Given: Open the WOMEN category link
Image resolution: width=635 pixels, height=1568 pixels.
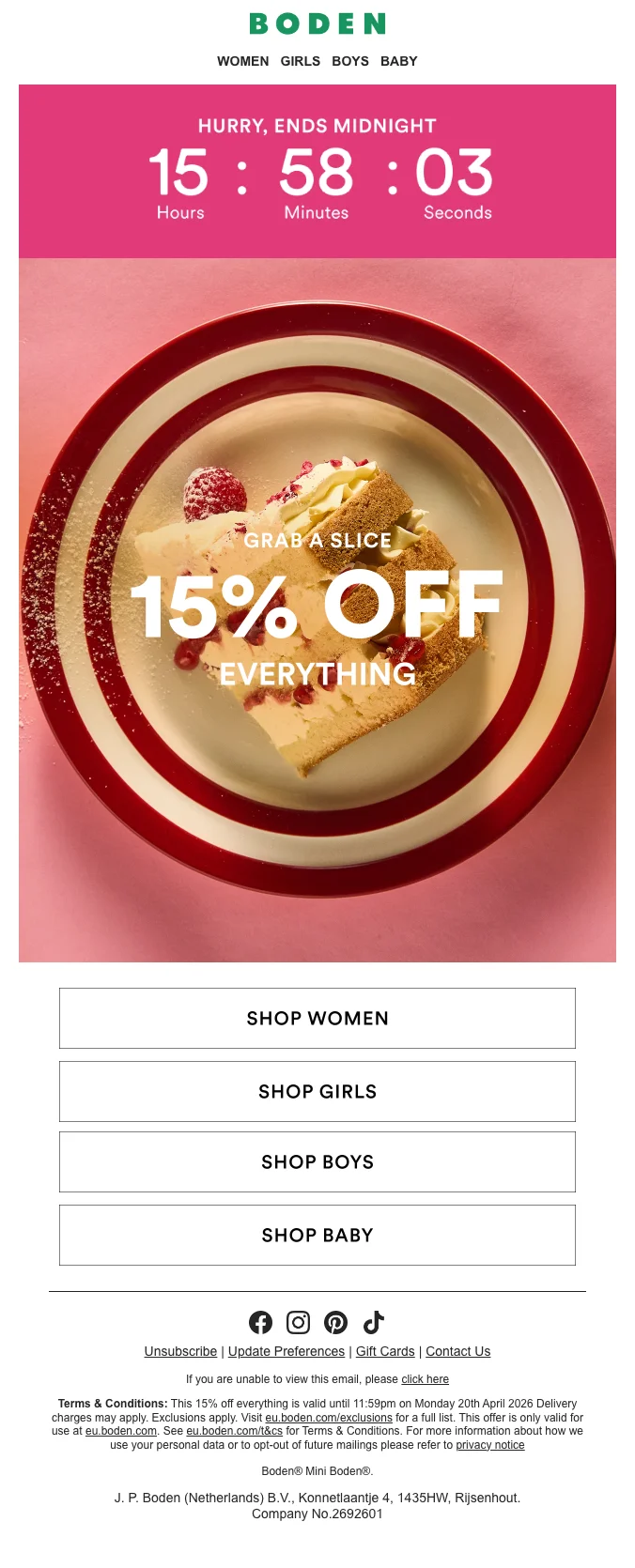Looking at the screenshot, I should tap(242, 61).
